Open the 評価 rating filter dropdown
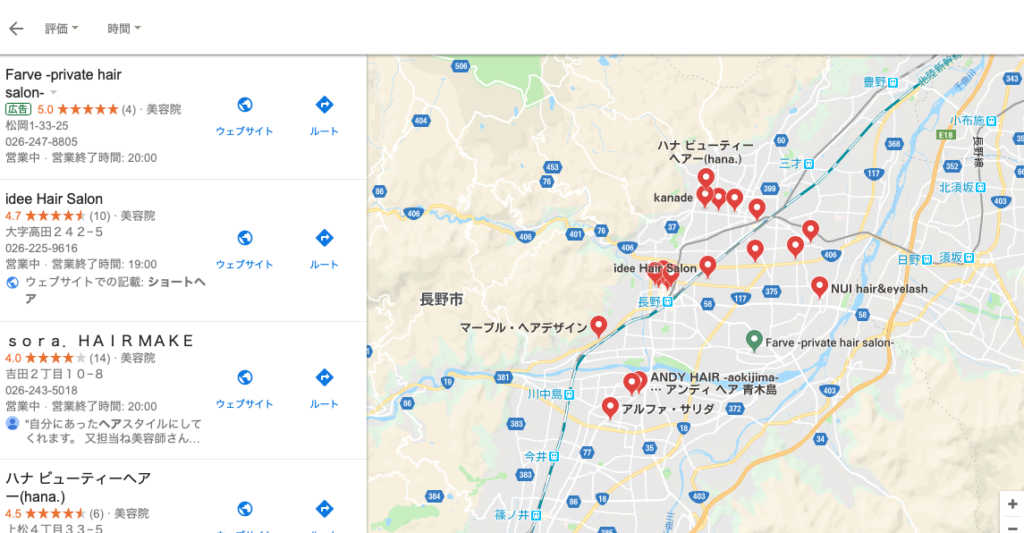Image resolution: width=1024 pixels, height=533 pixels. point(61,28)
